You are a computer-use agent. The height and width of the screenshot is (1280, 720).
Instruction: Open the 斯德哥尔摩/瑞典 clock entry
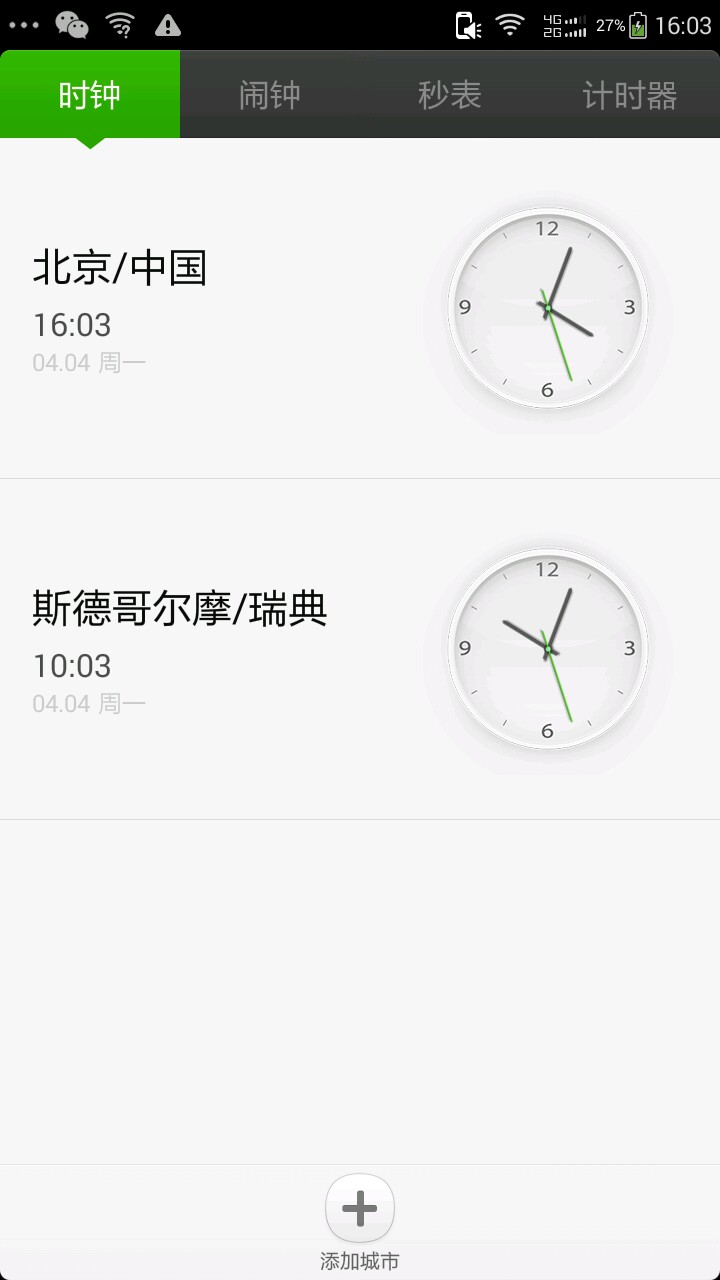click(x=360, y=649)
